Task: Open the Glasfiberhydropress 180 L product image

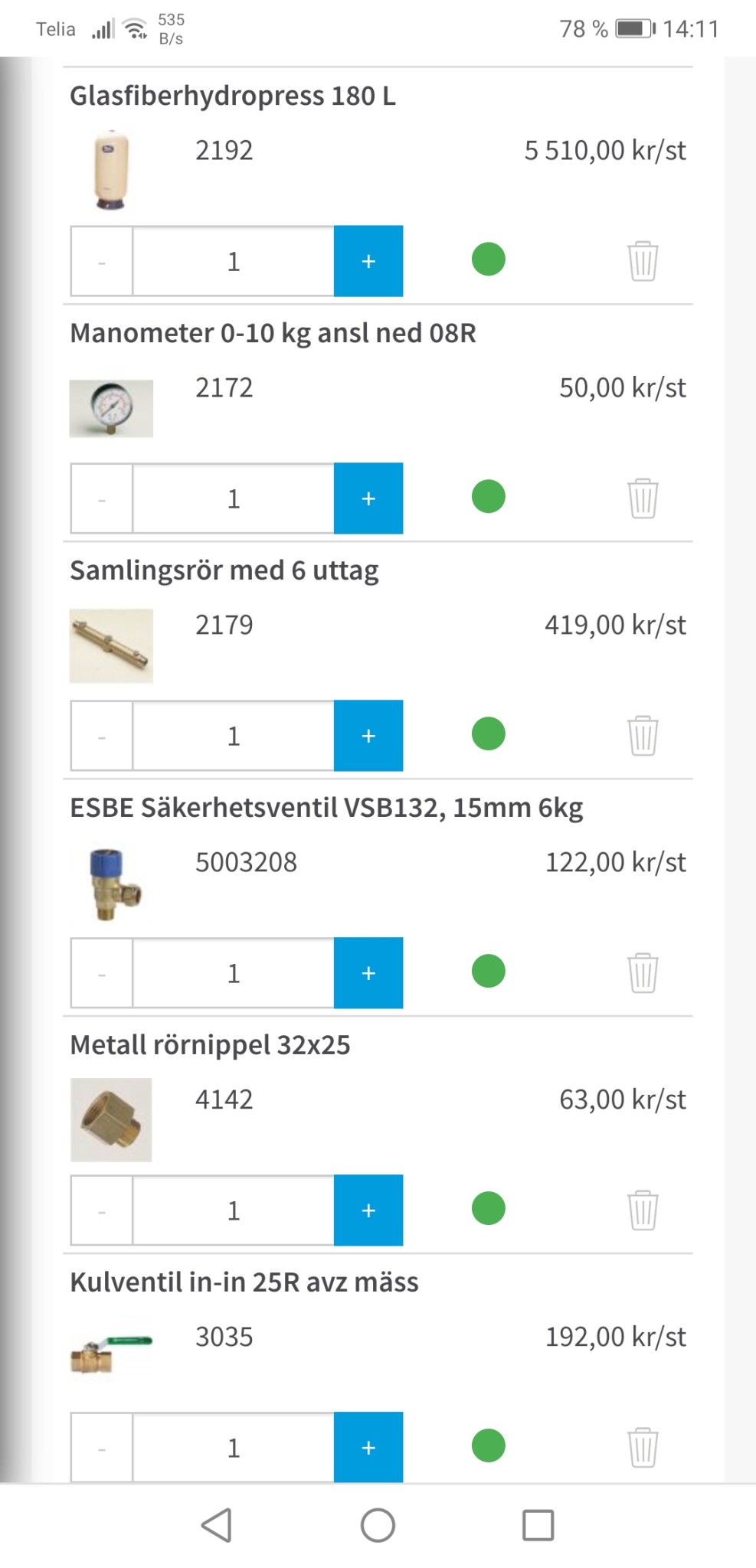Action: (x=111, y=170)
